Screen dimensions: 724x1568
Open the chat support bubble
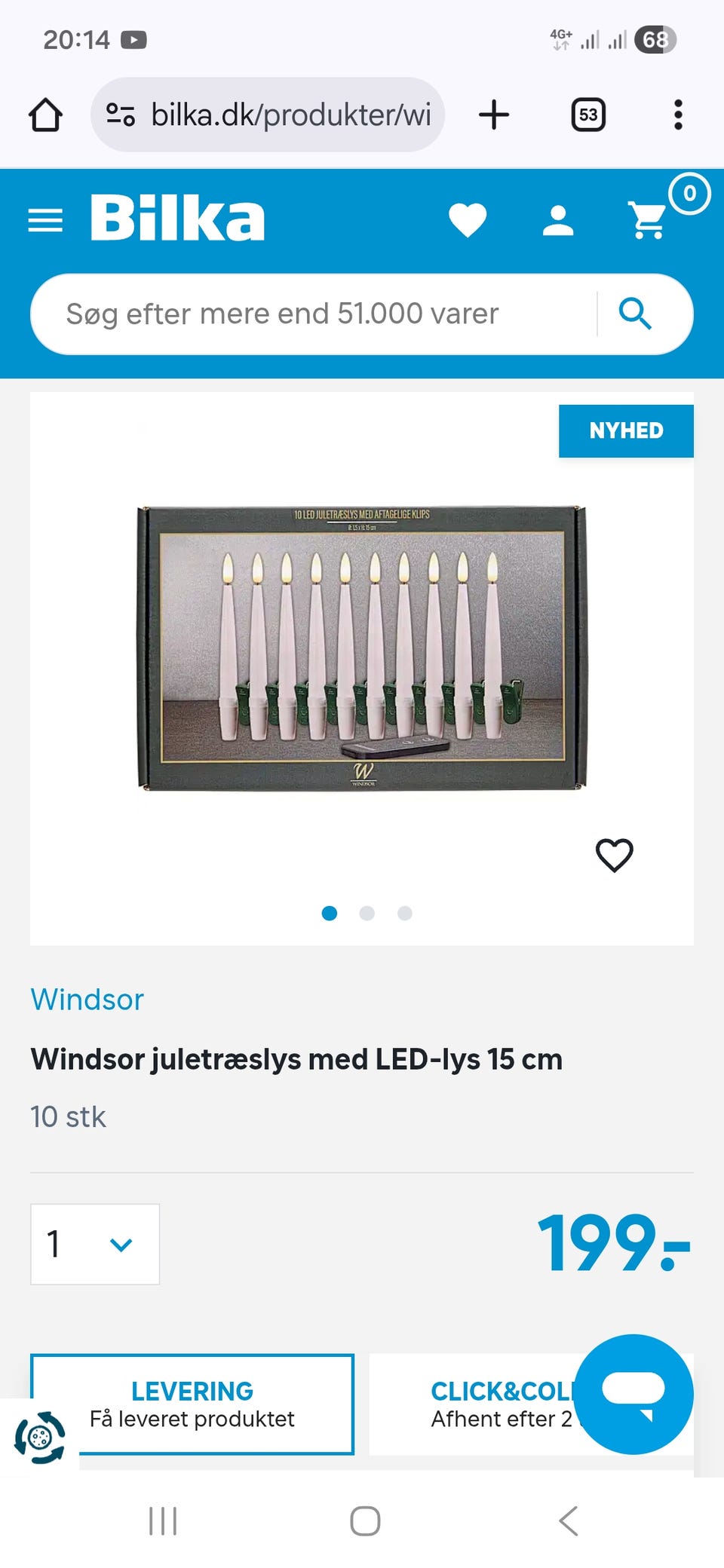pos(633,1394)
